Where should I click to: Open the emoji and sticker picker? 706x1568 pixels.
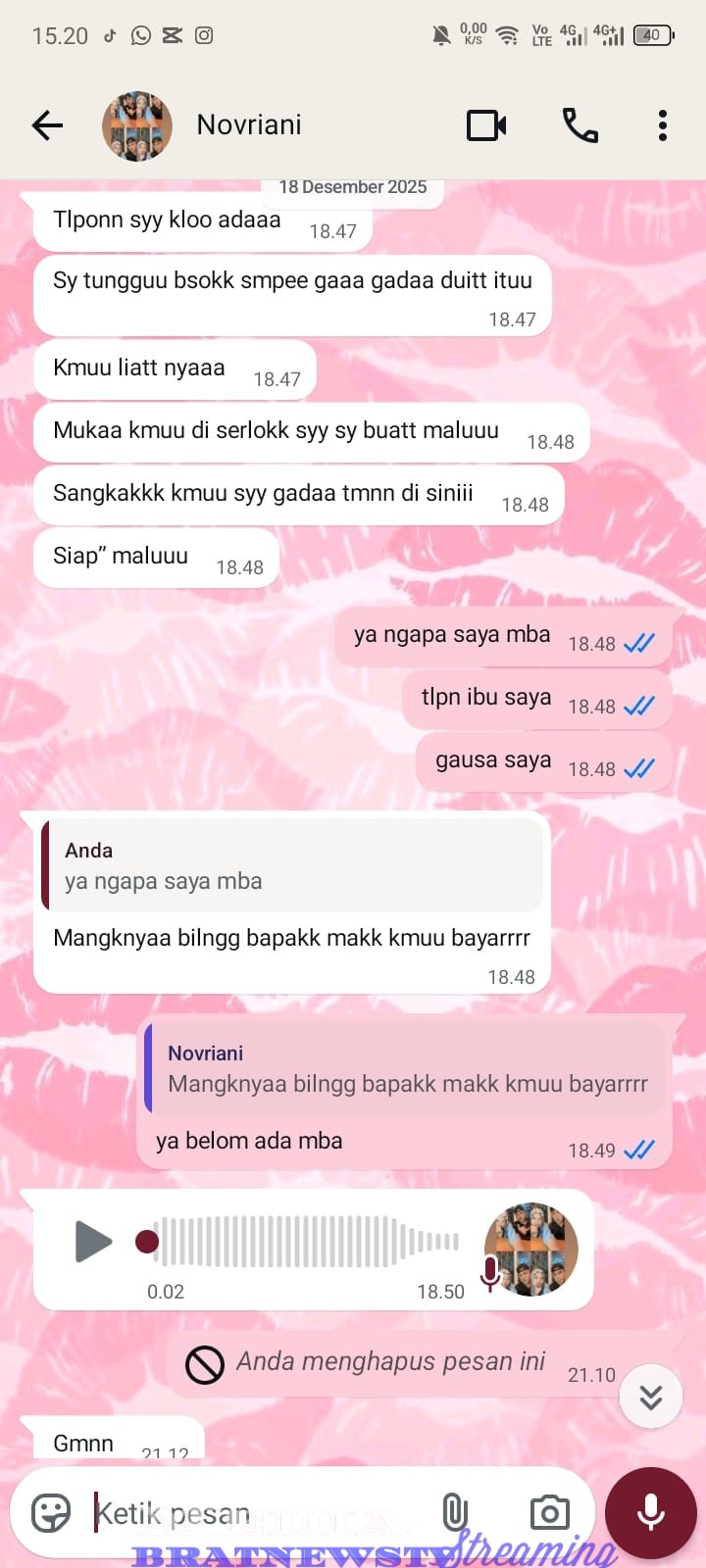click(51, 1513)
